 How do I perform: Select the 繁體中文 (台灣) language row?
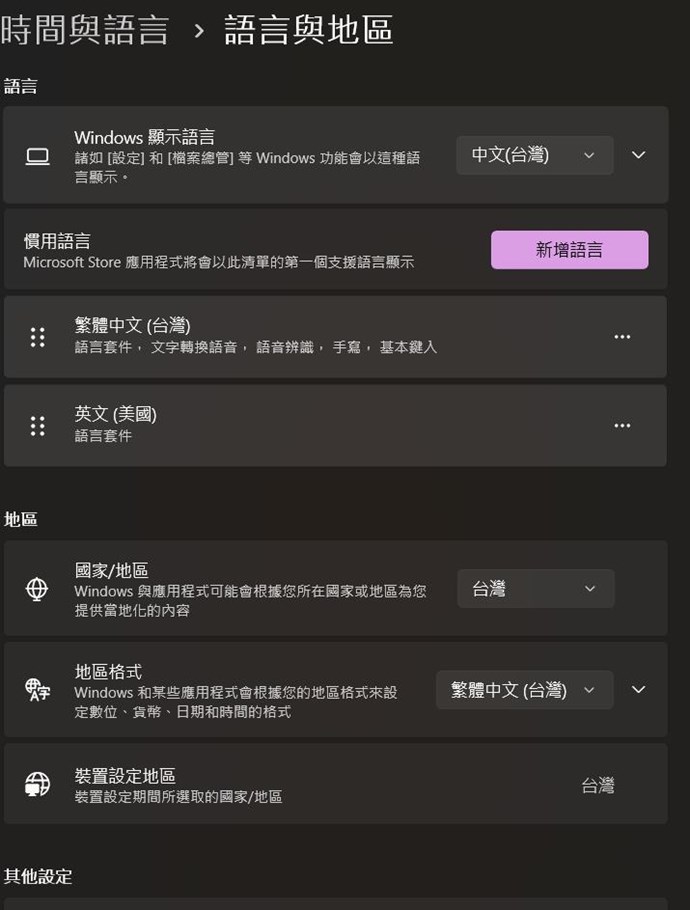click(300, 336)
